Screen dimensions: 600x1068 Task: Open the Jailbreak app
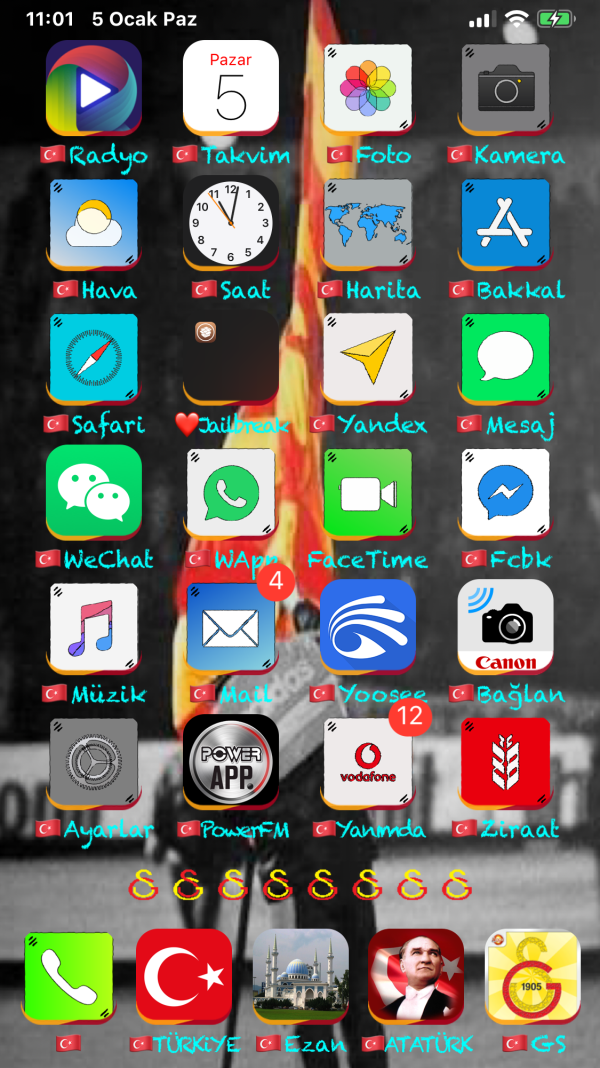(230, 359)
